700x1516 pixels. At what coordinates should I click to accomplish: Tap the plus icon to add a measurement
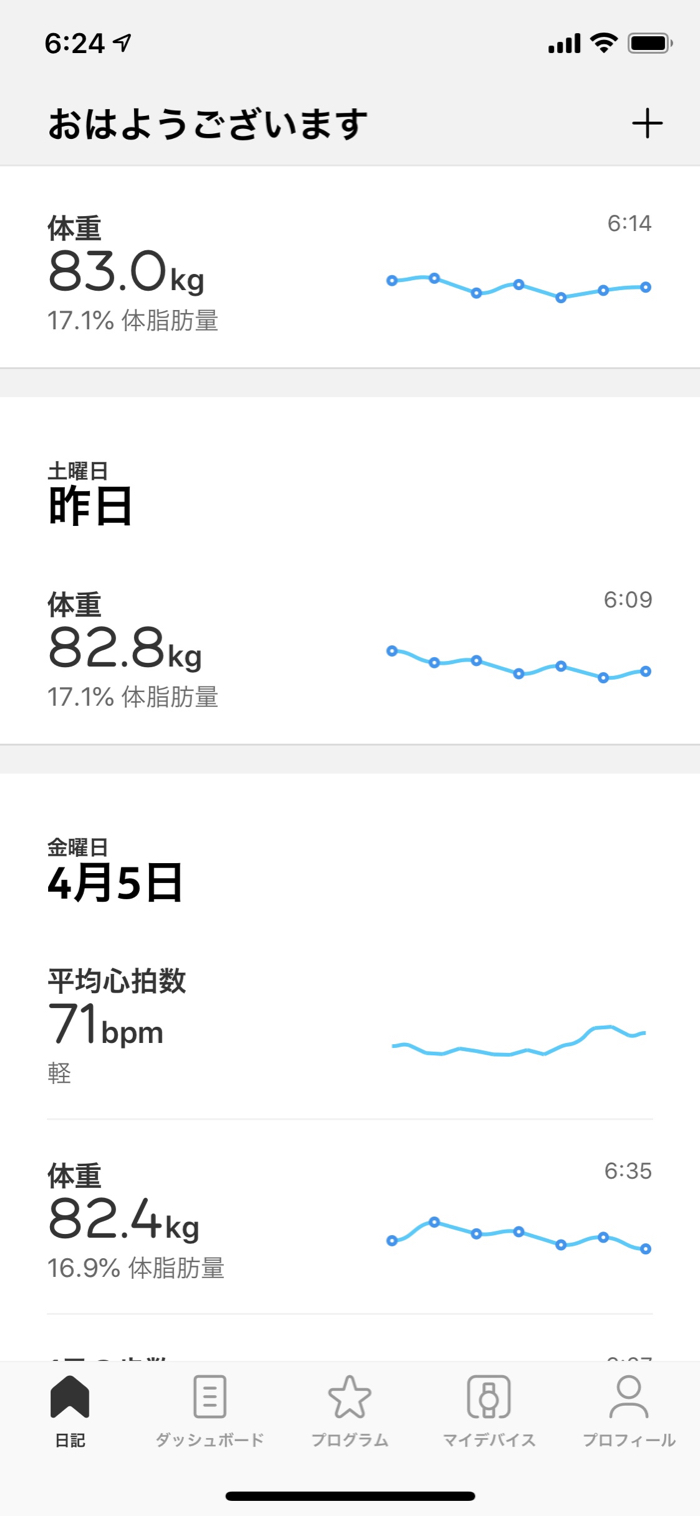pos(647,124)
